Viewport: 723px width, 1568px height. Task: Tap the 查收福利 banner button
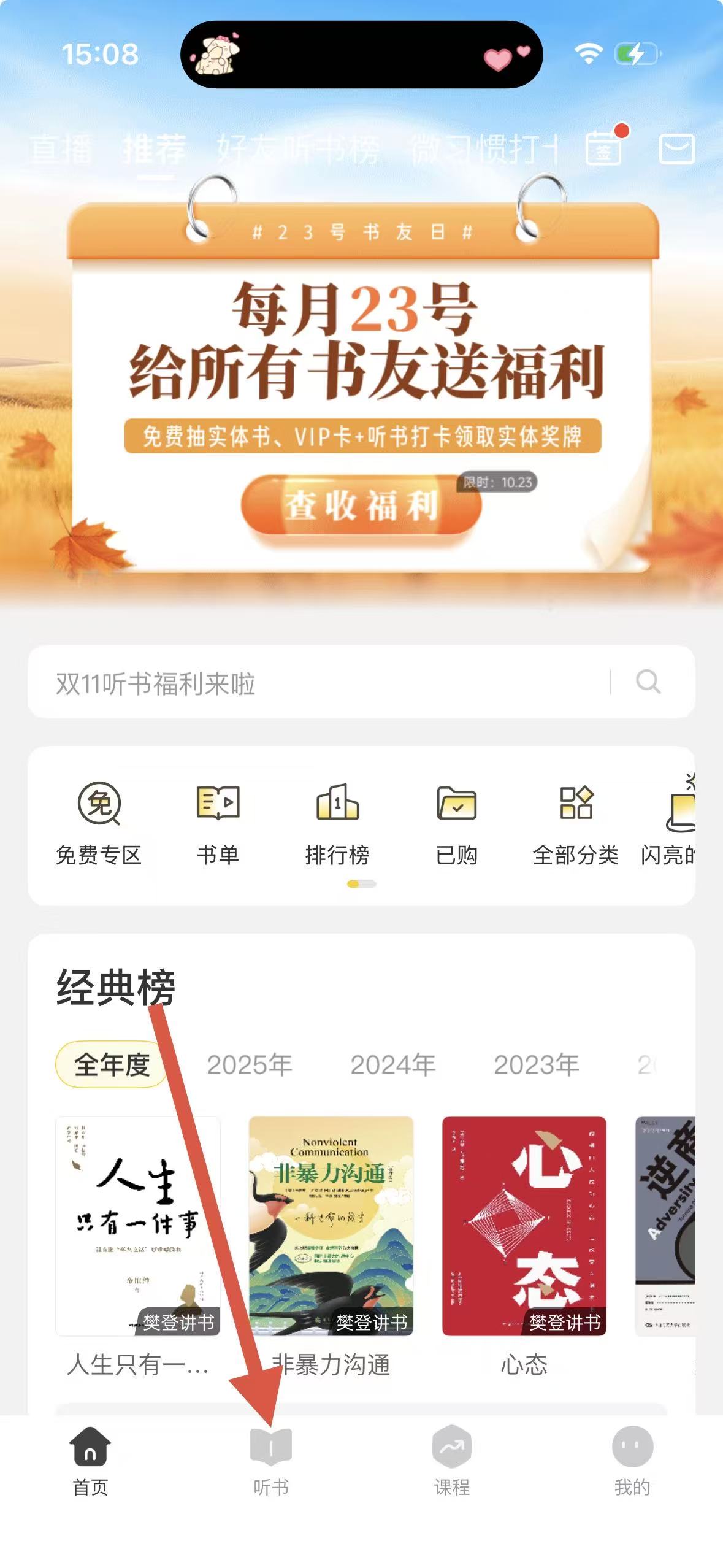[x=361, y=505]
